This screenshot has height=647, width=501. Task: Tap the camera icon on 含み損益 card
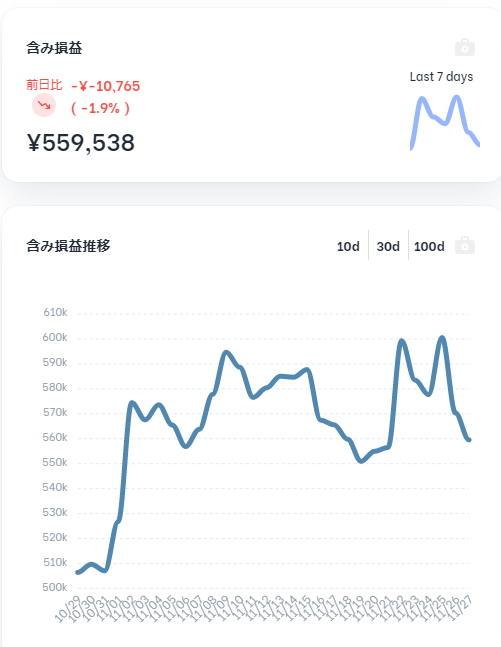coord(465,47)
